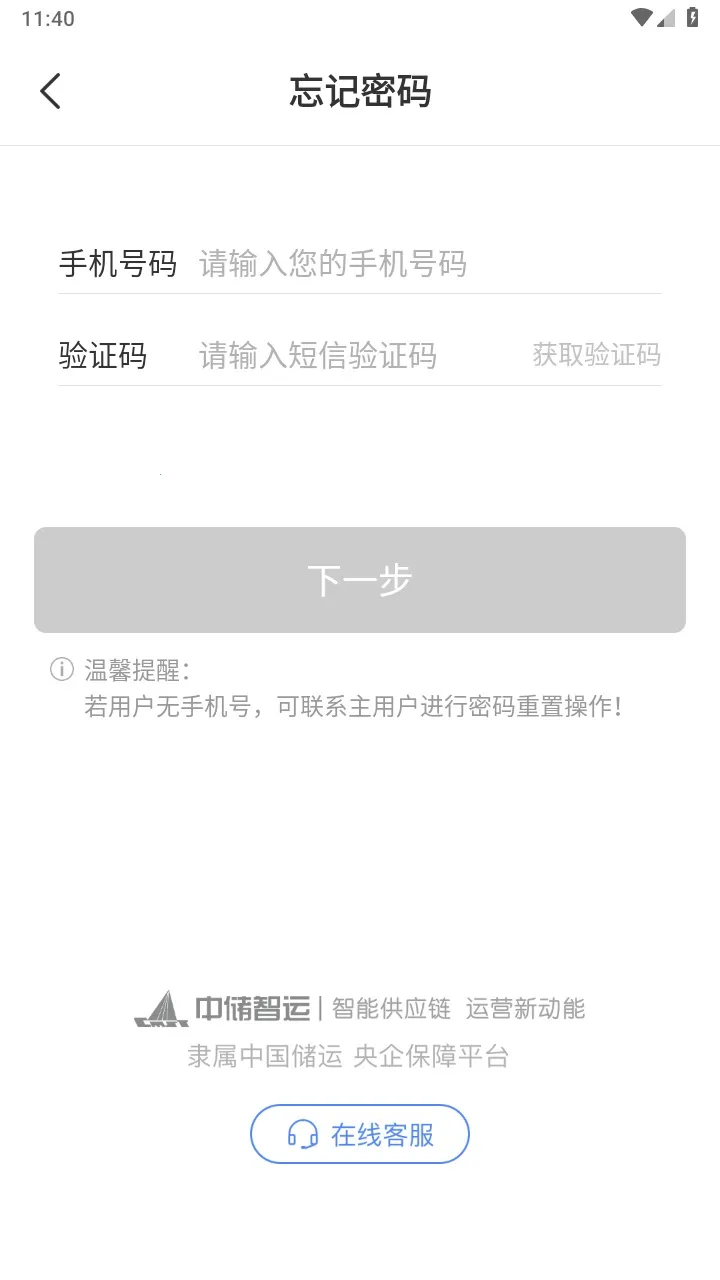The image size is (720, 1280).
Task: Open 在线客服 customer service
Action: 360,1134
